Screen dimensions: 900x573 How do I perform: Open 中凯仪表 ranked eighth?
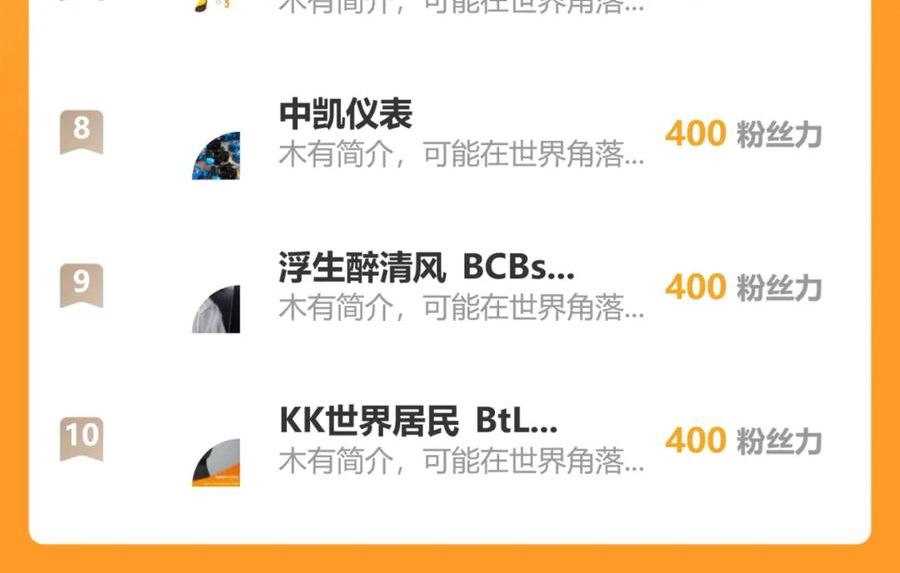pyautogui.click(x=345, y=115)
